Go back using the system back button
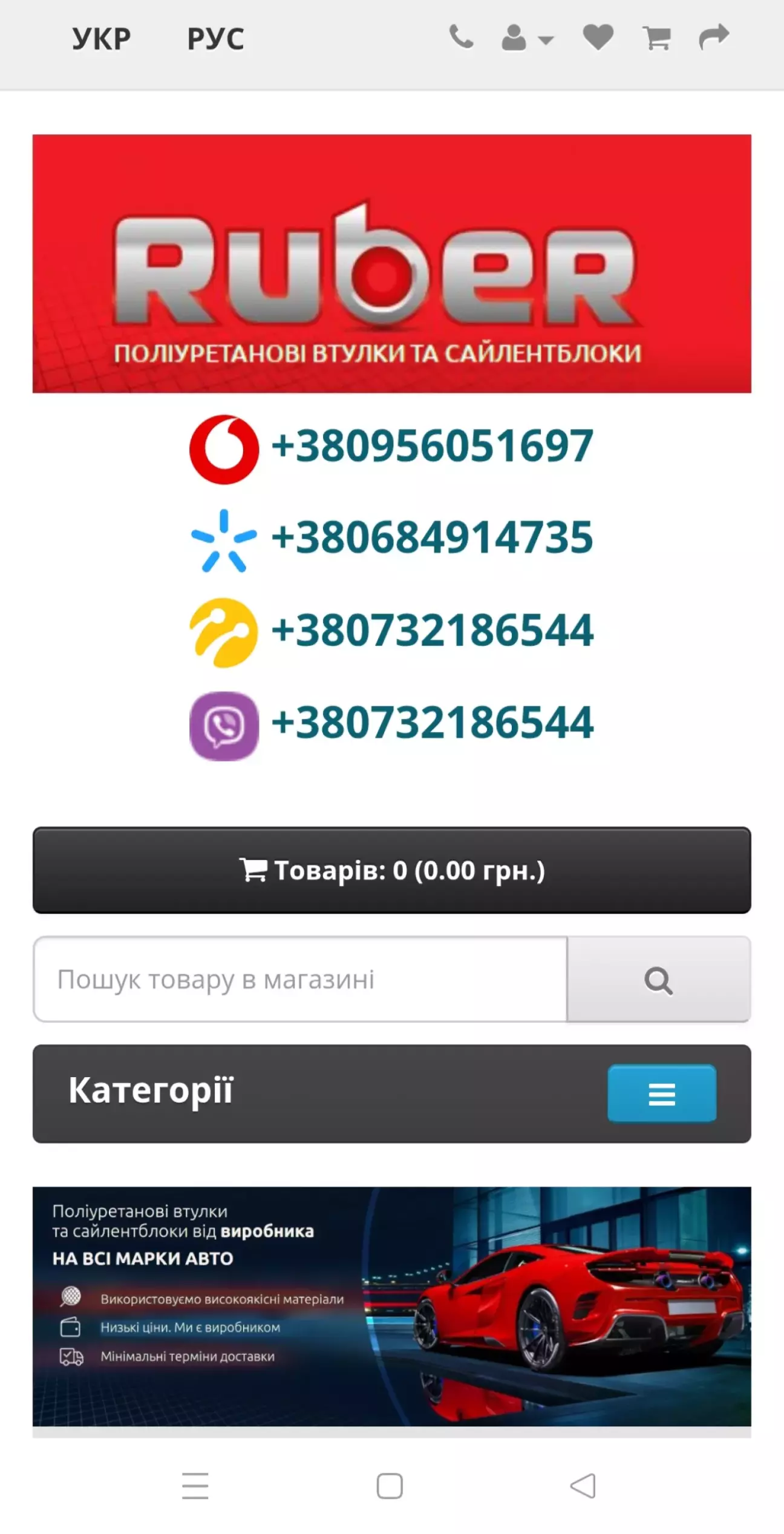This screenshot has height=1534, width=784. pyautogui.click(x=583, y=1486)
